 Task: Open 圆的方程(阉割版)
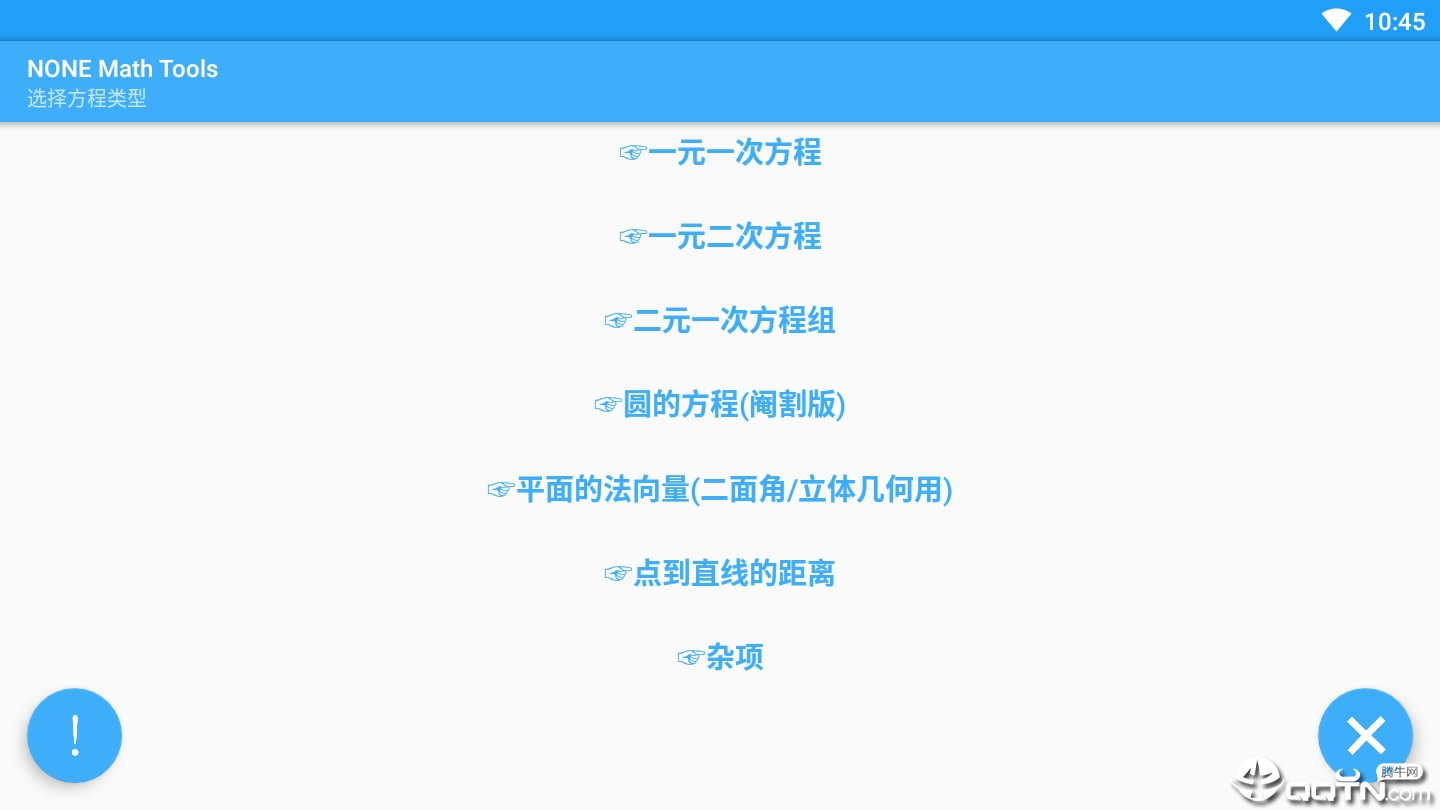tap(720, 405)
